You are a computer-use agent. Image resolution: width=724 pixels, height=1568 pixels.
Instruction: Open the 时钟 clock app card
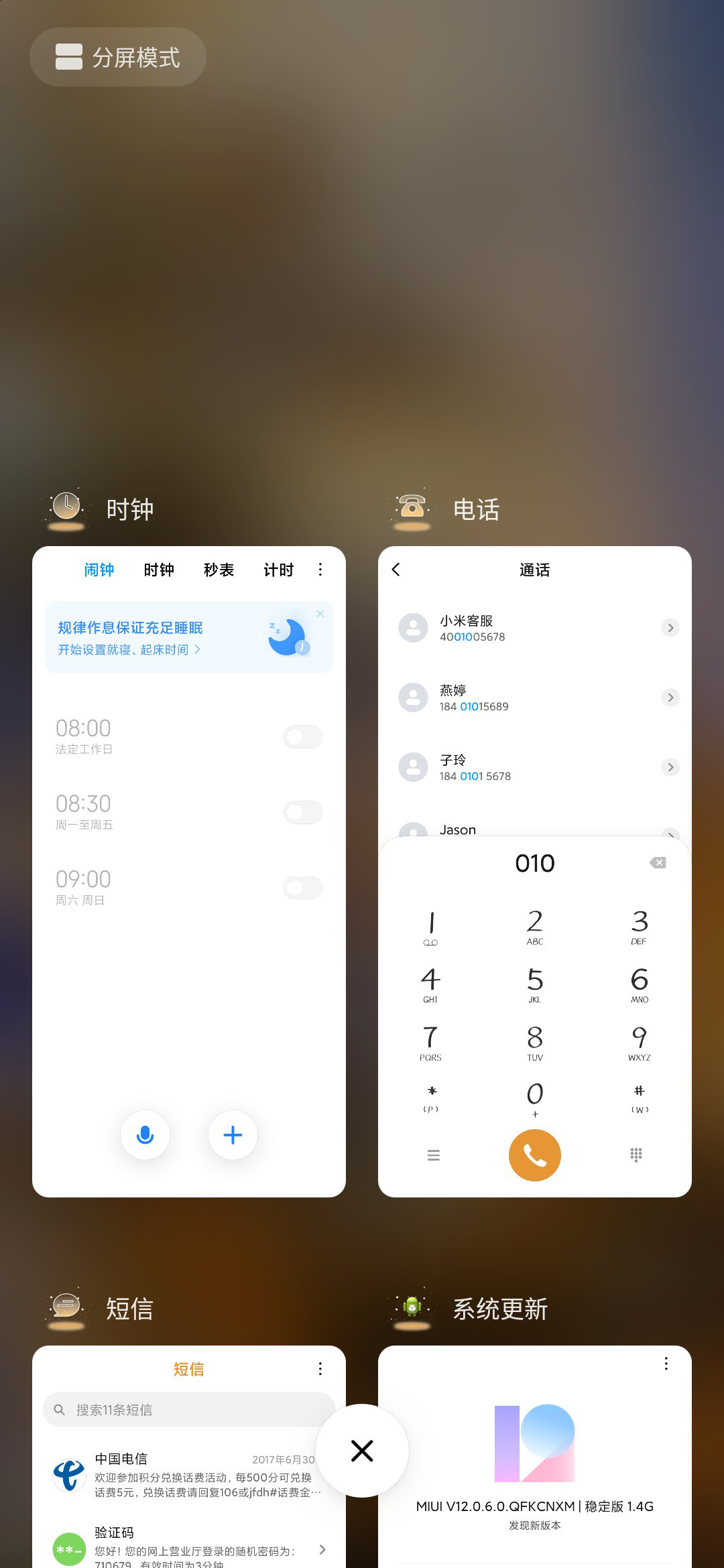click(x=189, y=871)
